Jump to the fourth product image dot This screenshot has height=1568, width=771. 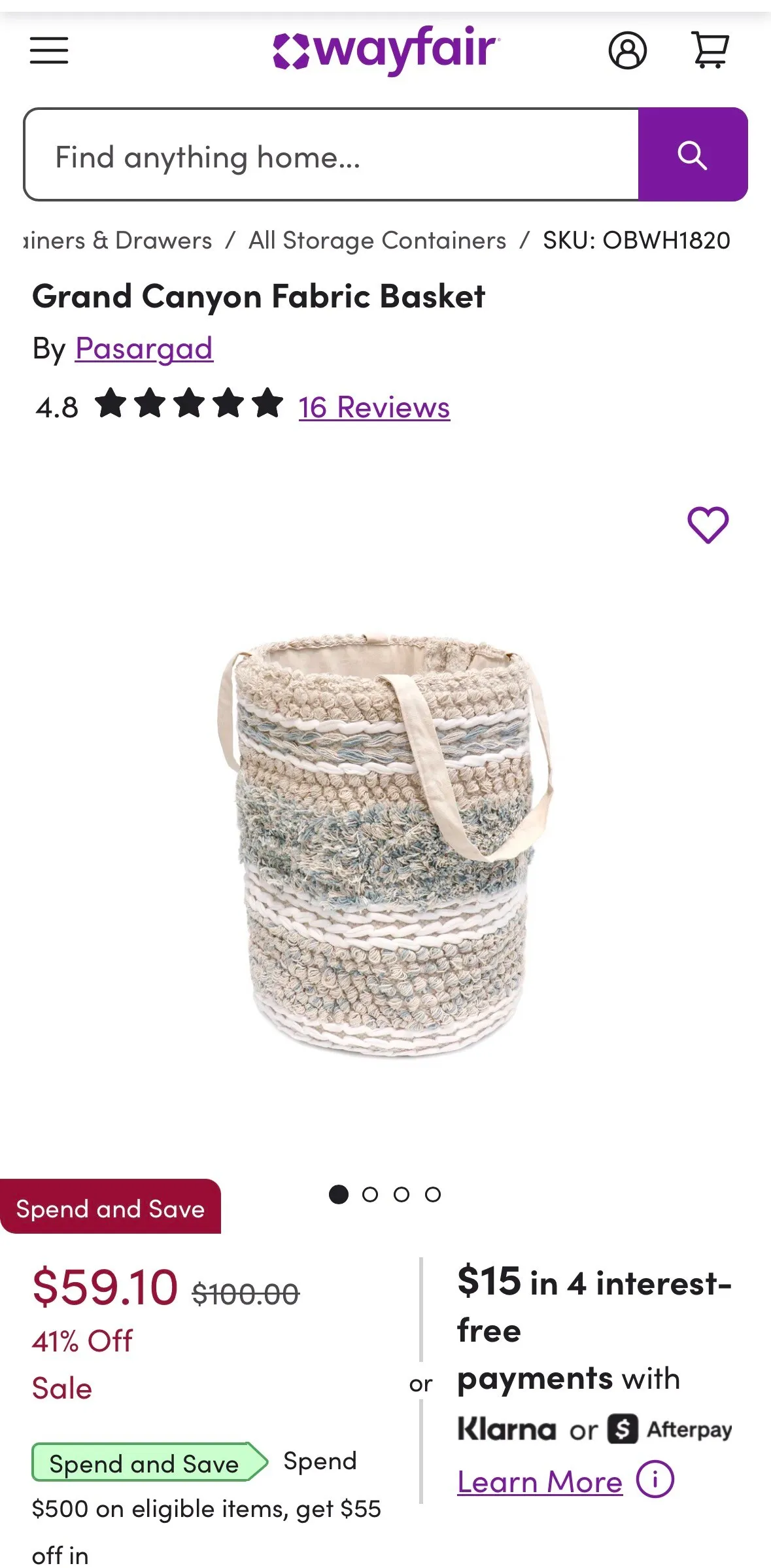(x=433, y=1194)
